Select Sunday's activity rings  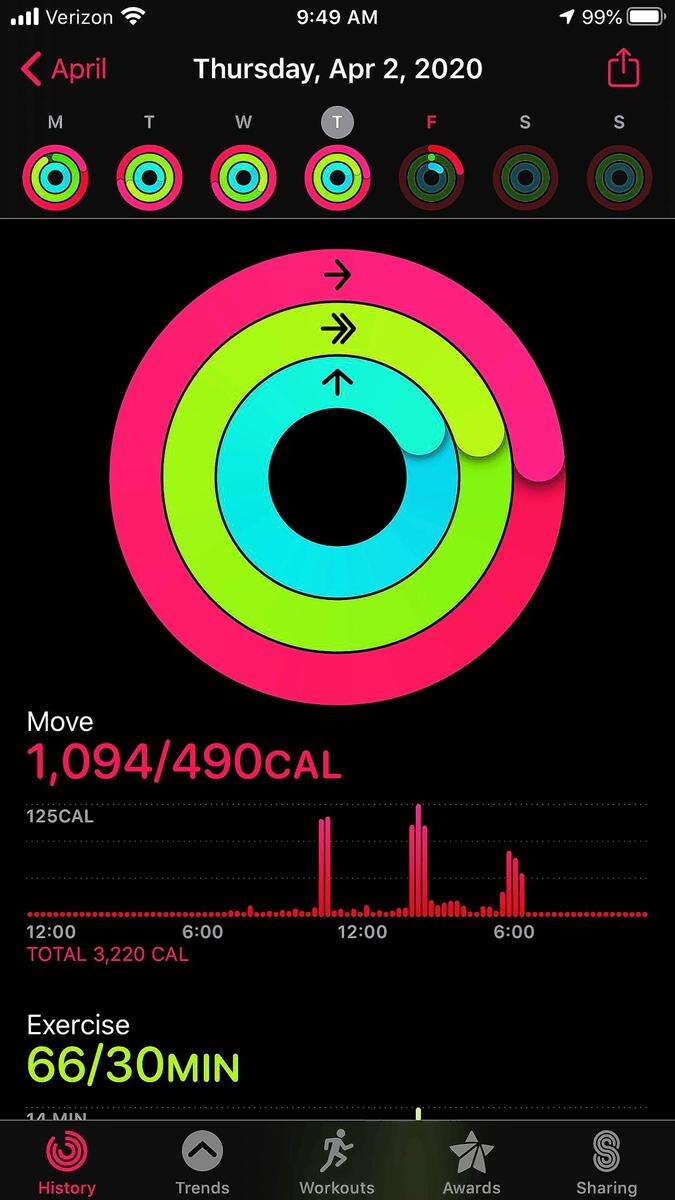[x=619, y=178]
